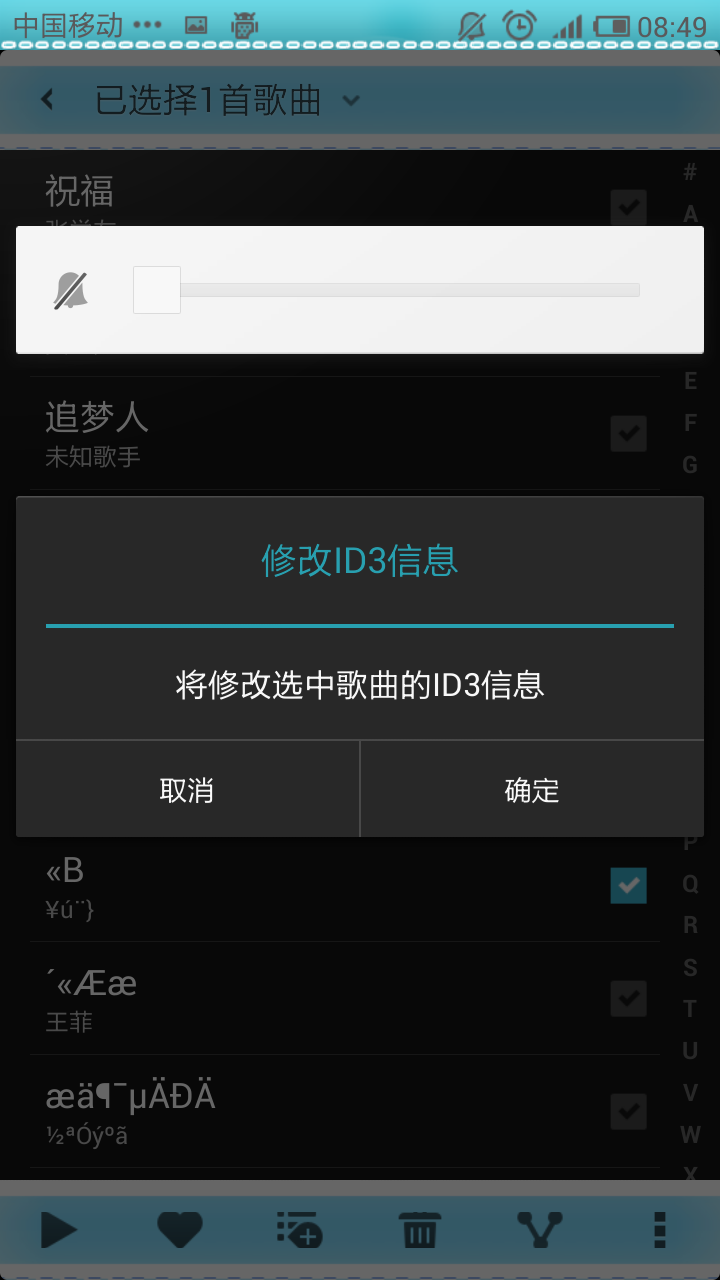Tap the muted bell icon in the volume panel

(70, 290)
